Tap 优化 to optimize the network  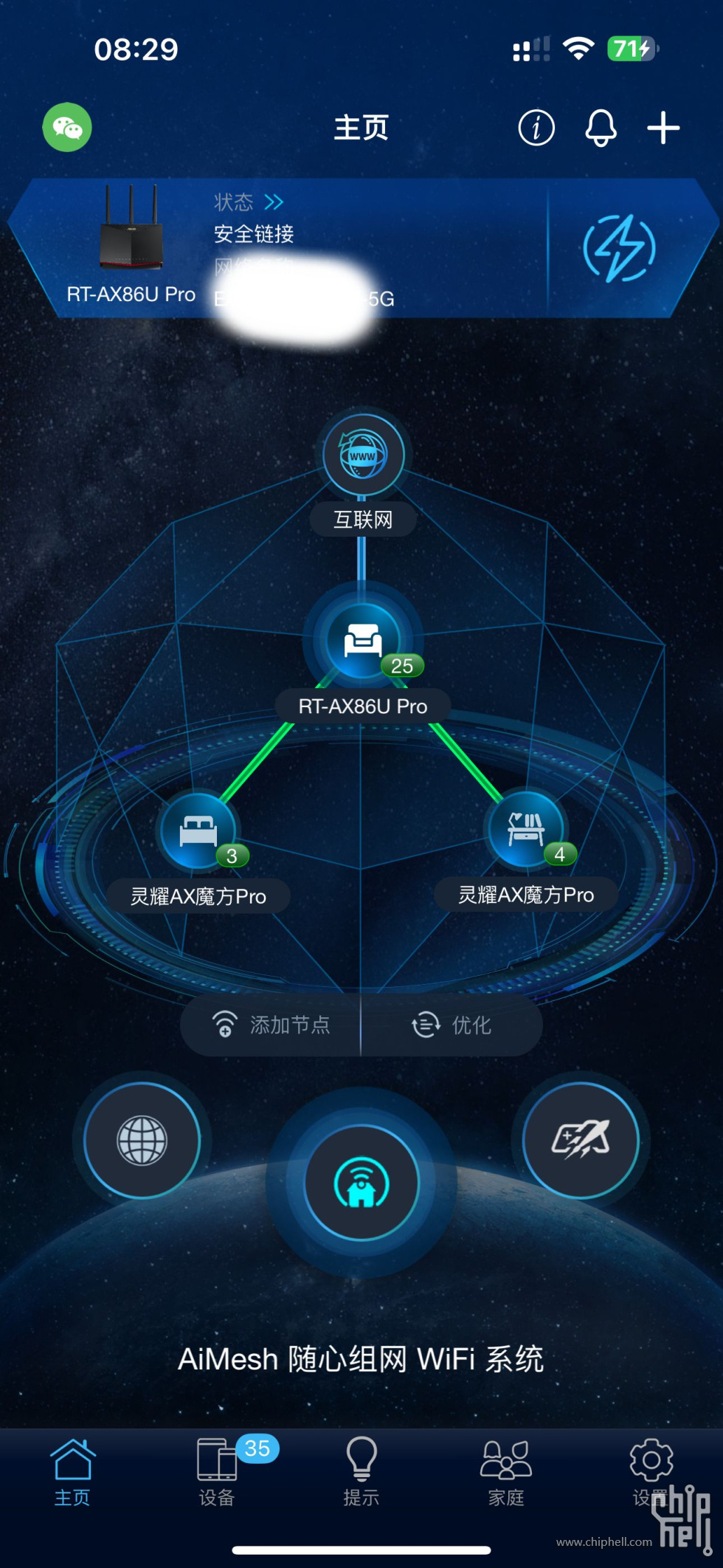pyautogui.click(x=452, y=1025)
